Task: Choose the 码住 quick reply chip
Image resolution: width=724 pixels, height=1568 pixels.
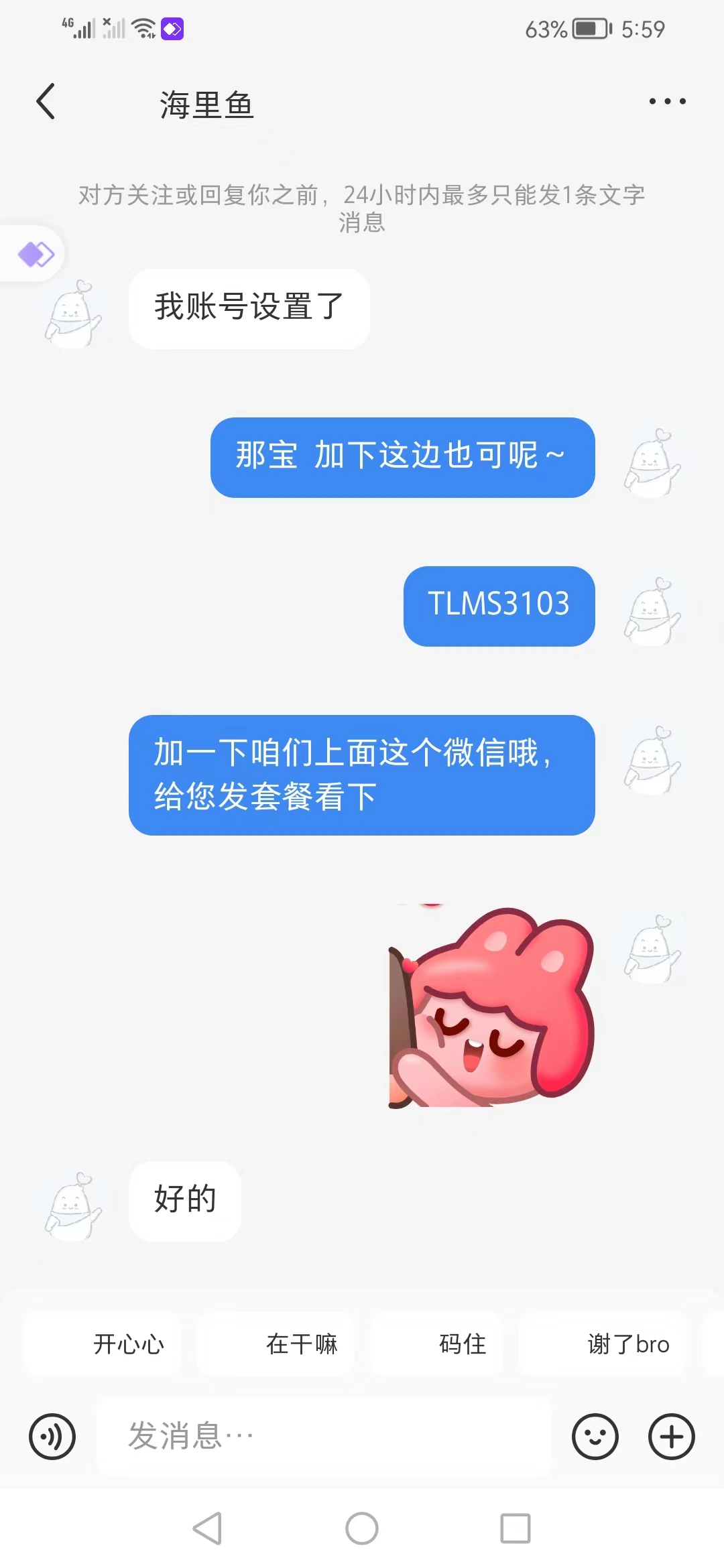Action: [x=463, y=1344]
